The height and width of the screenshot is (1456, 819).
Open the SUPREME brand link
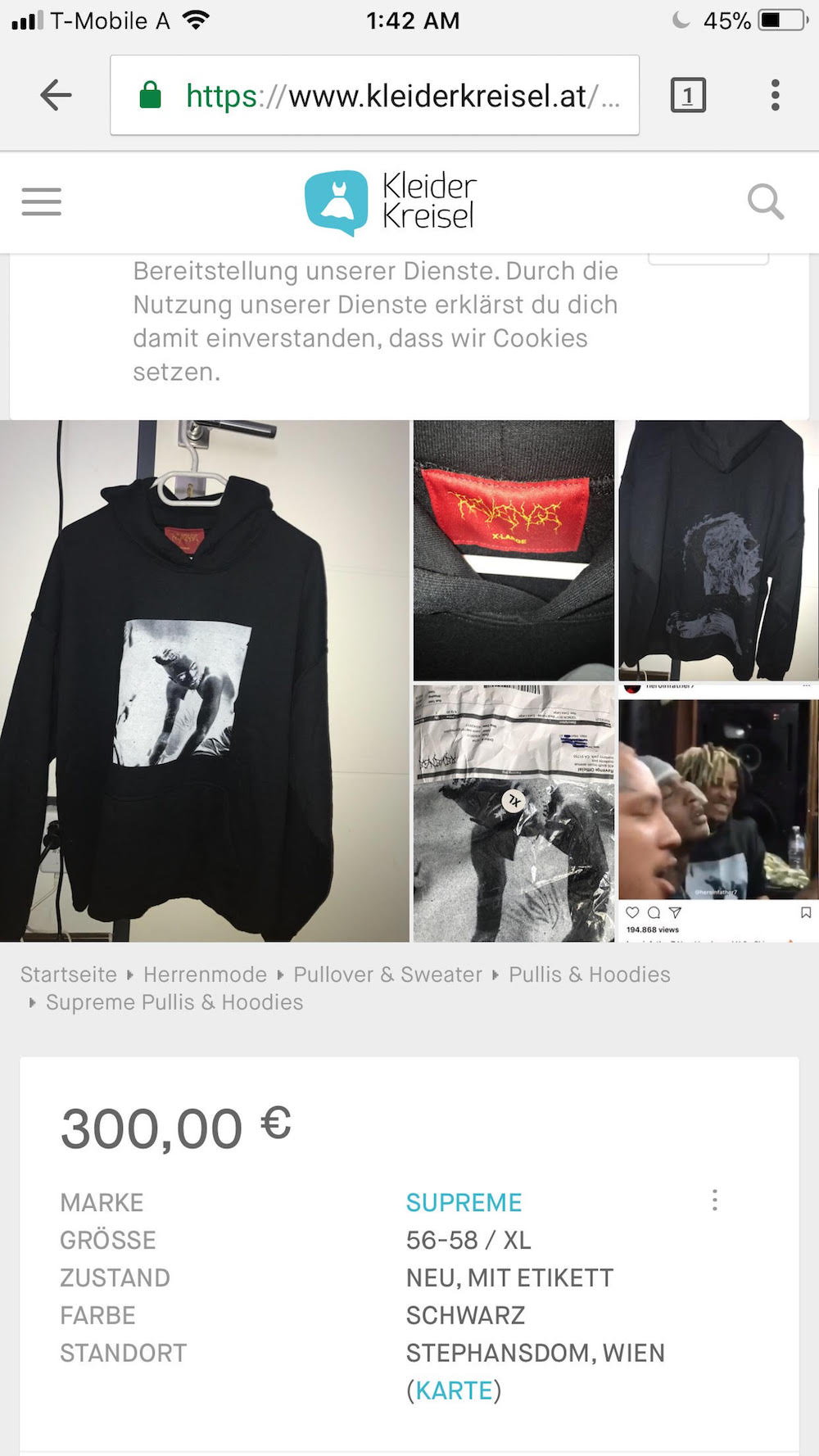[464, 1202]
